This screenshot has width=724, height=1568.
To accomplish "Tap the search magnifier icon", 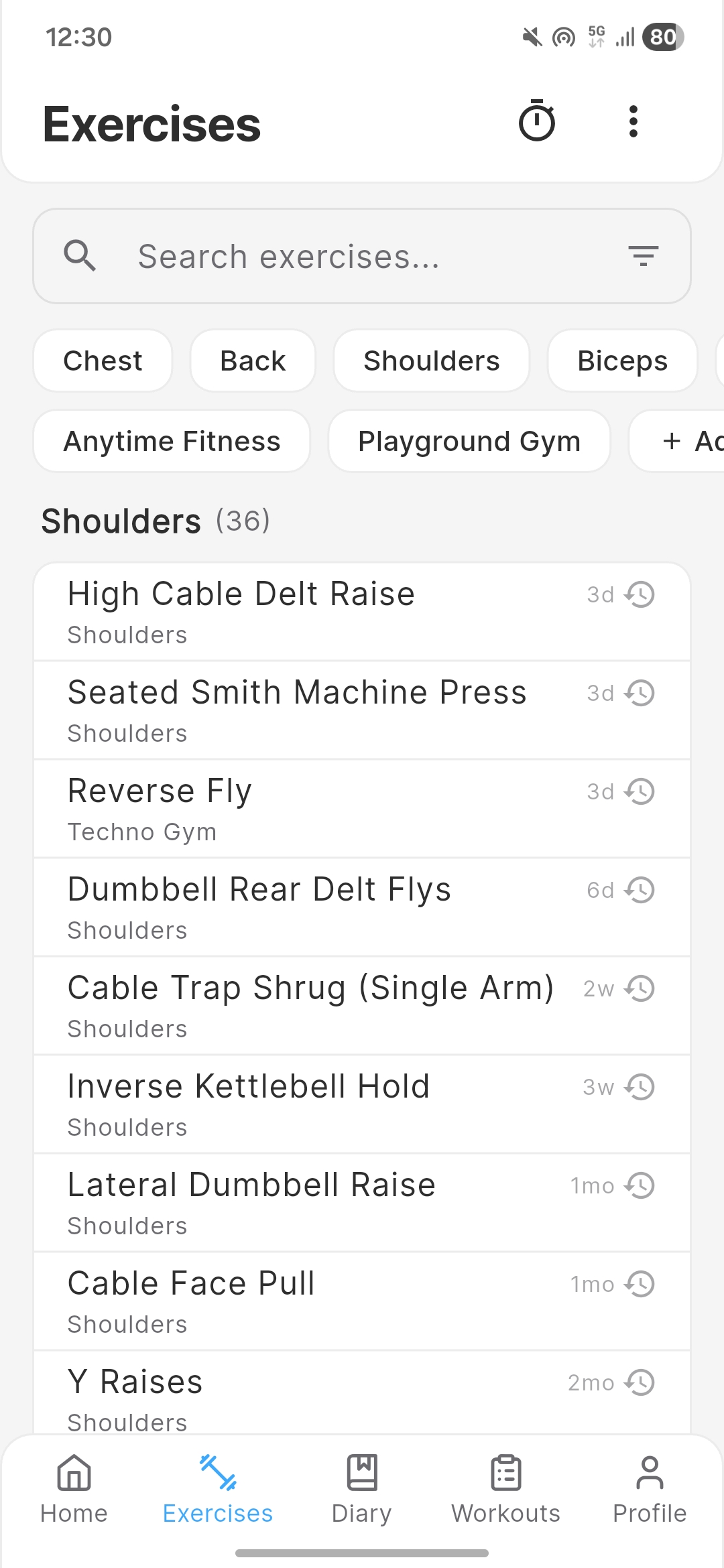I will 80,255.
